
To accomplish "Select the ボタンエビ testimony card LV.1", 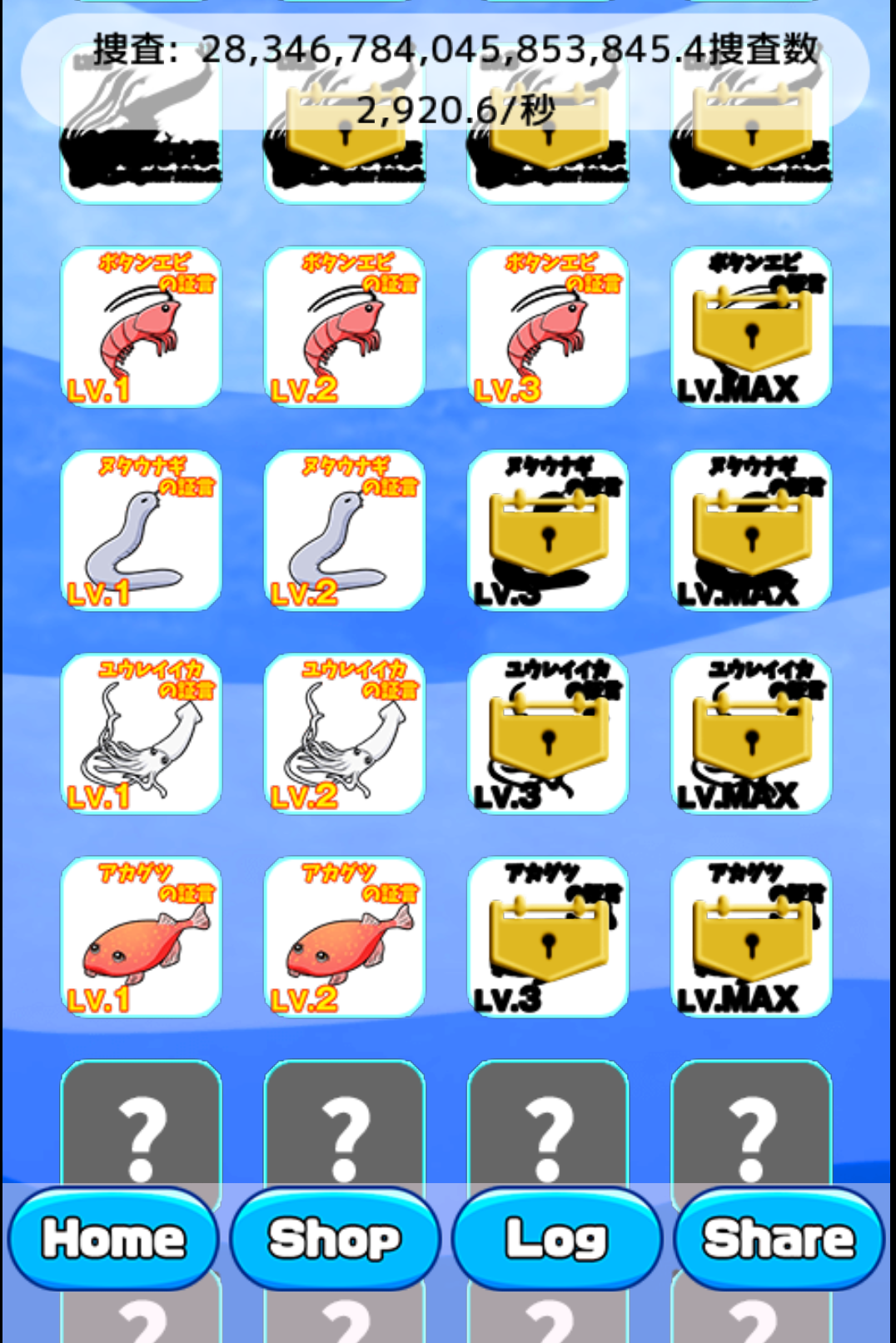I will tap(142, 325).
